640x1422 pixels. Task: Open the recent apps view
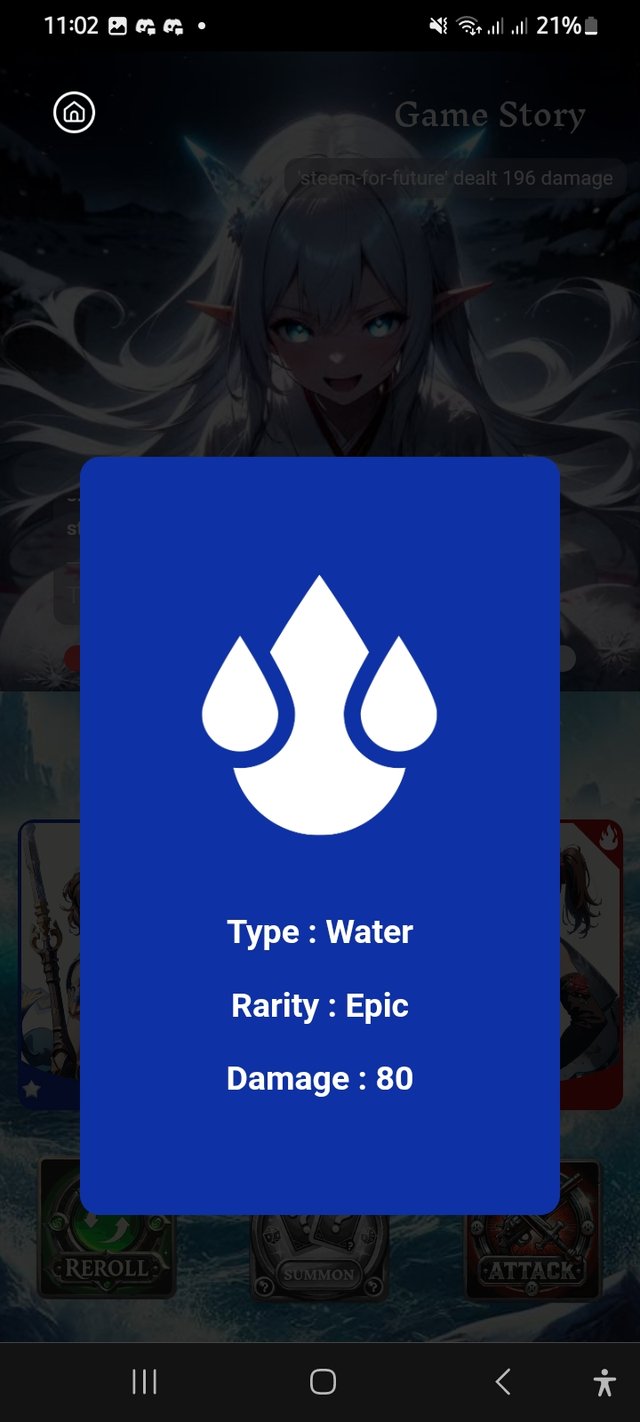pos(144,1382)
